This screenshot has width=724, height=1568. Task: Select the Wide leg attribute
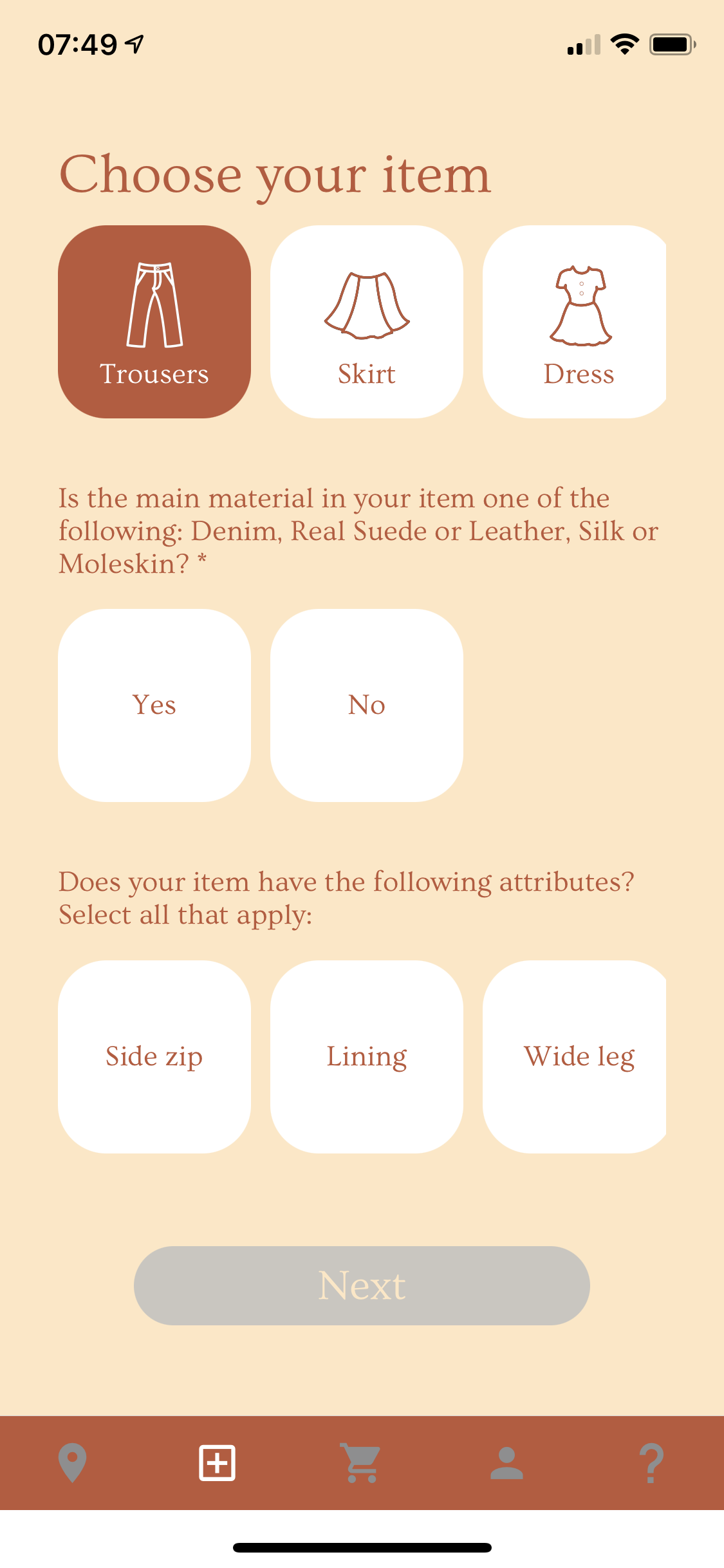575,1057
